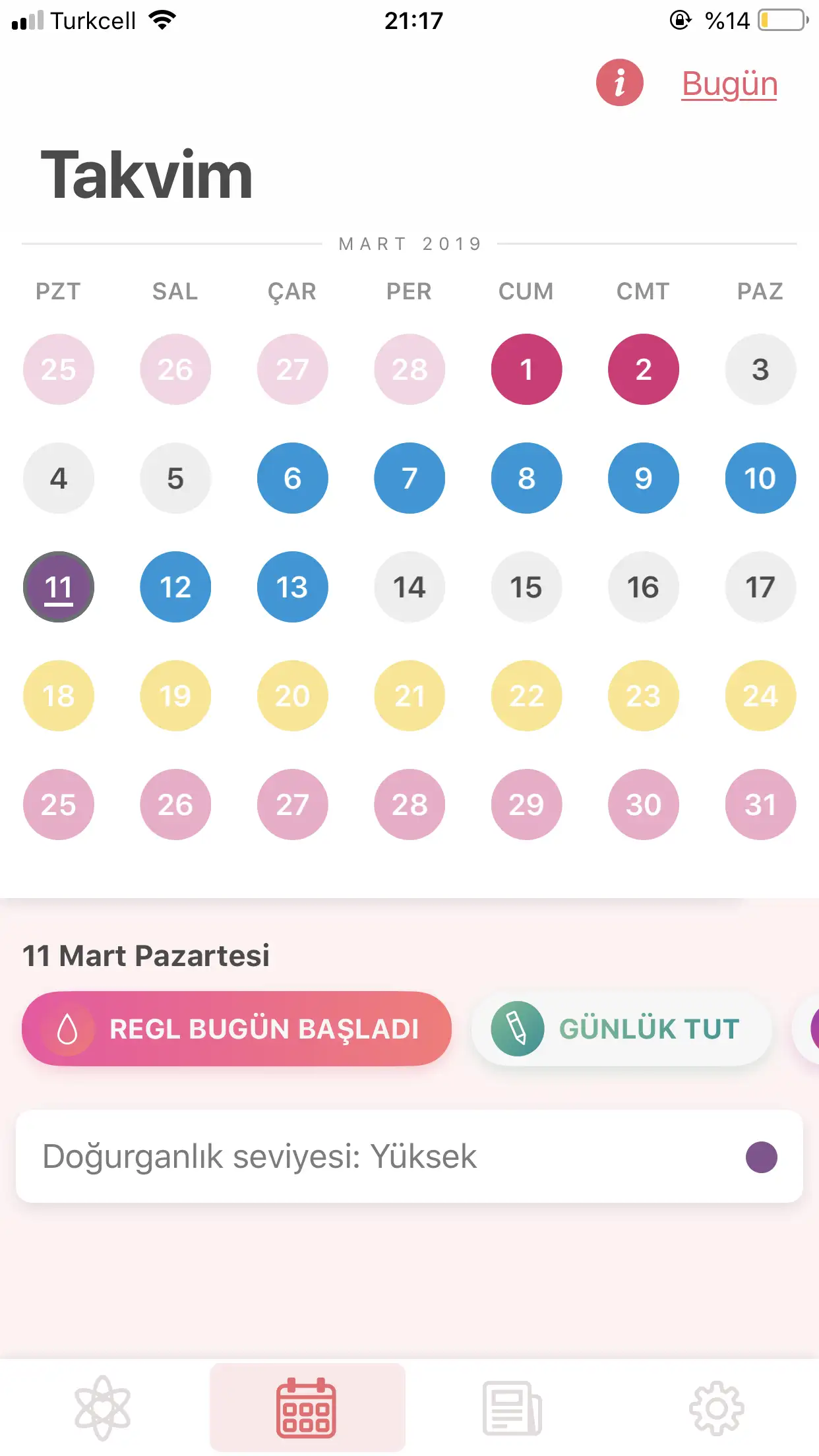This screenshot has height=1456, width=819.
Task: Select February 26 in the top row
Action: (175, 369)
